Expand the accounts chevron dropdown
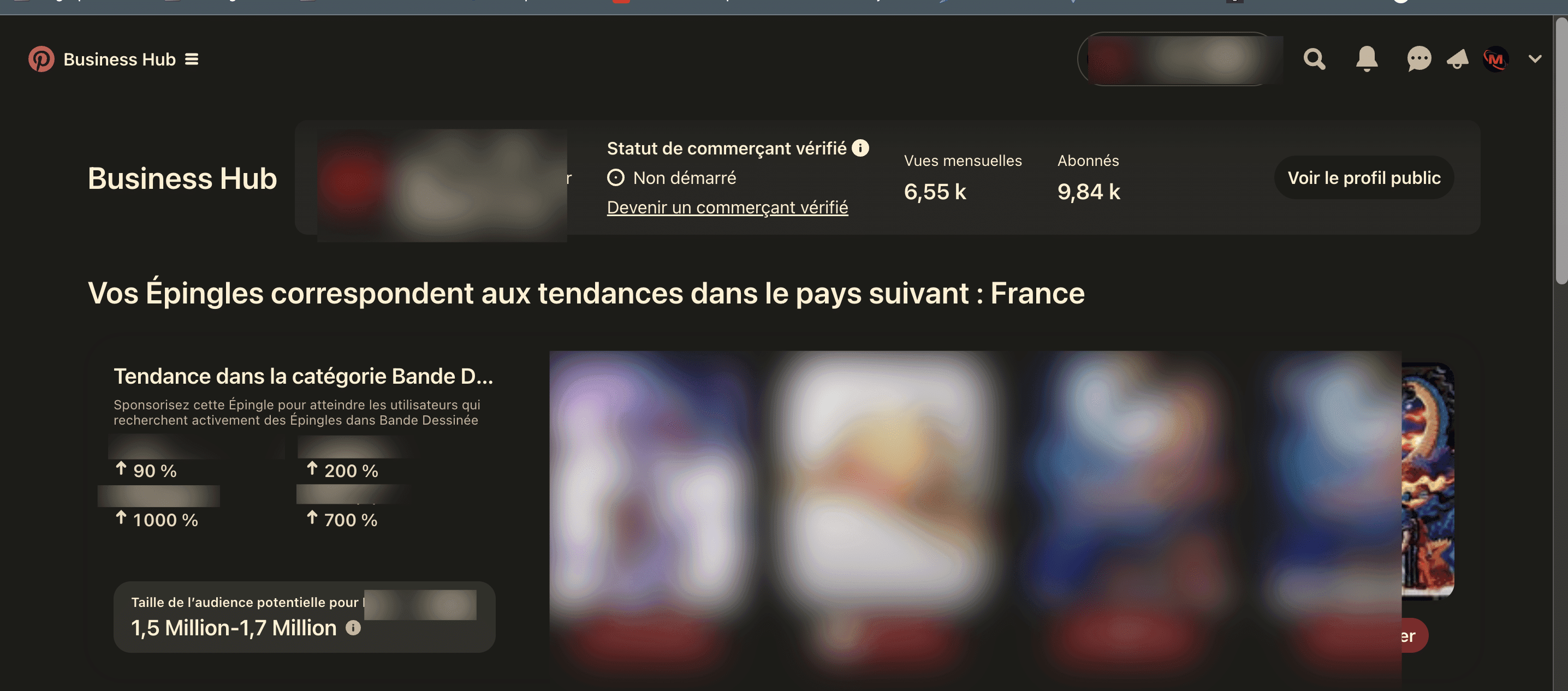This screenshot has height=691, width=1568. (x=1535, y=59)
